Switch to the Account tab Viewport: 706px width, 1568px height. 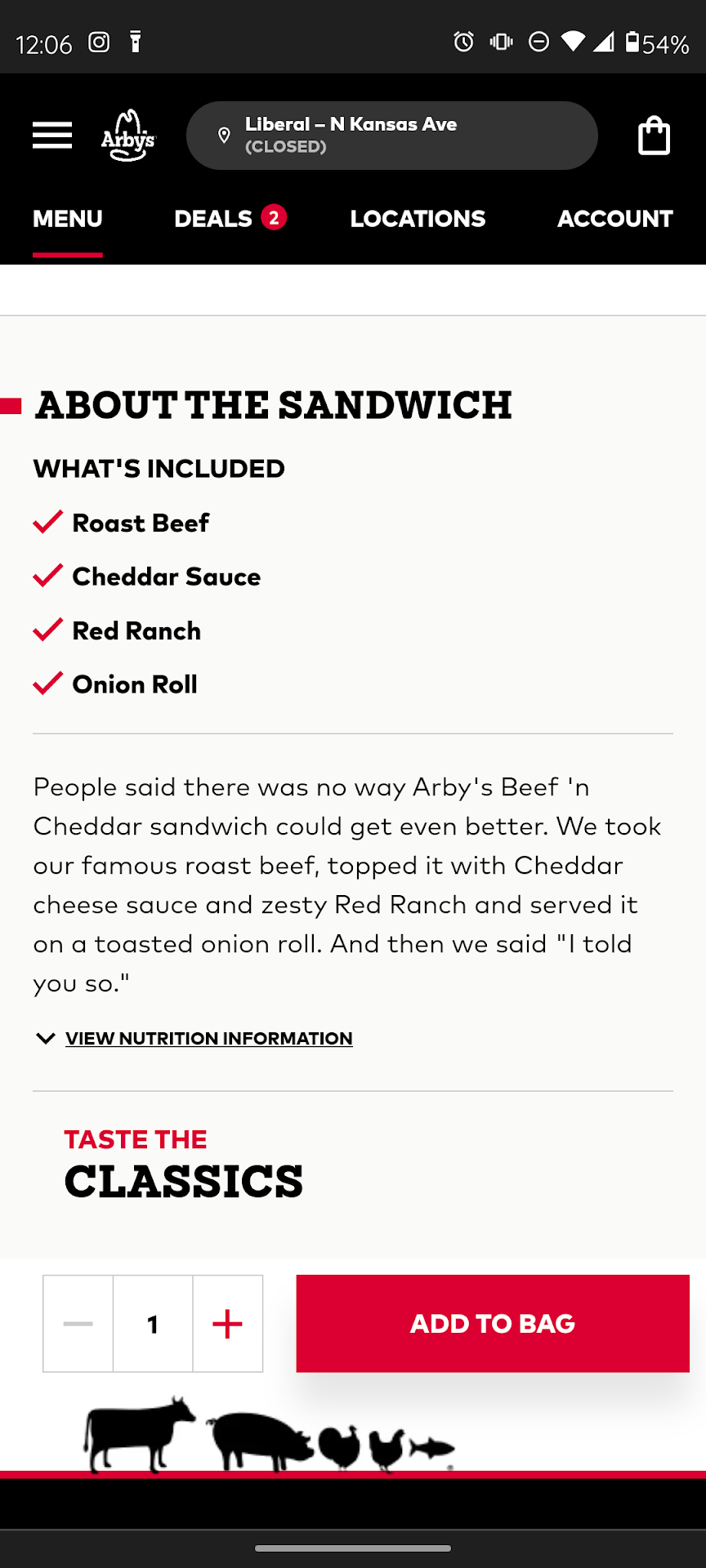point(614,219)
